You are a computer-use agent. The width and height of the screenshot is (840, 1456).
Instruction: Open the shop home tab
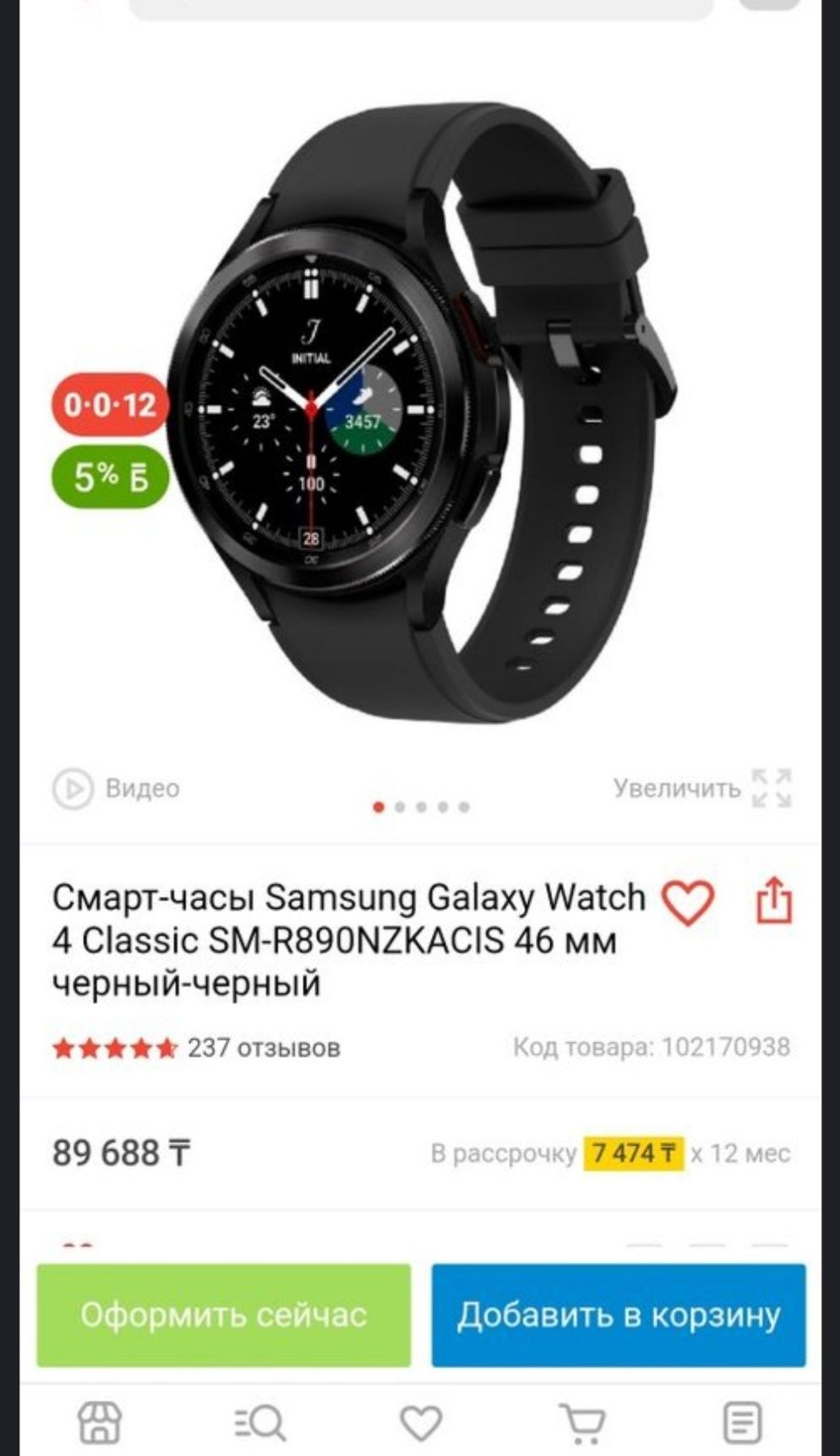[100, 1422]
